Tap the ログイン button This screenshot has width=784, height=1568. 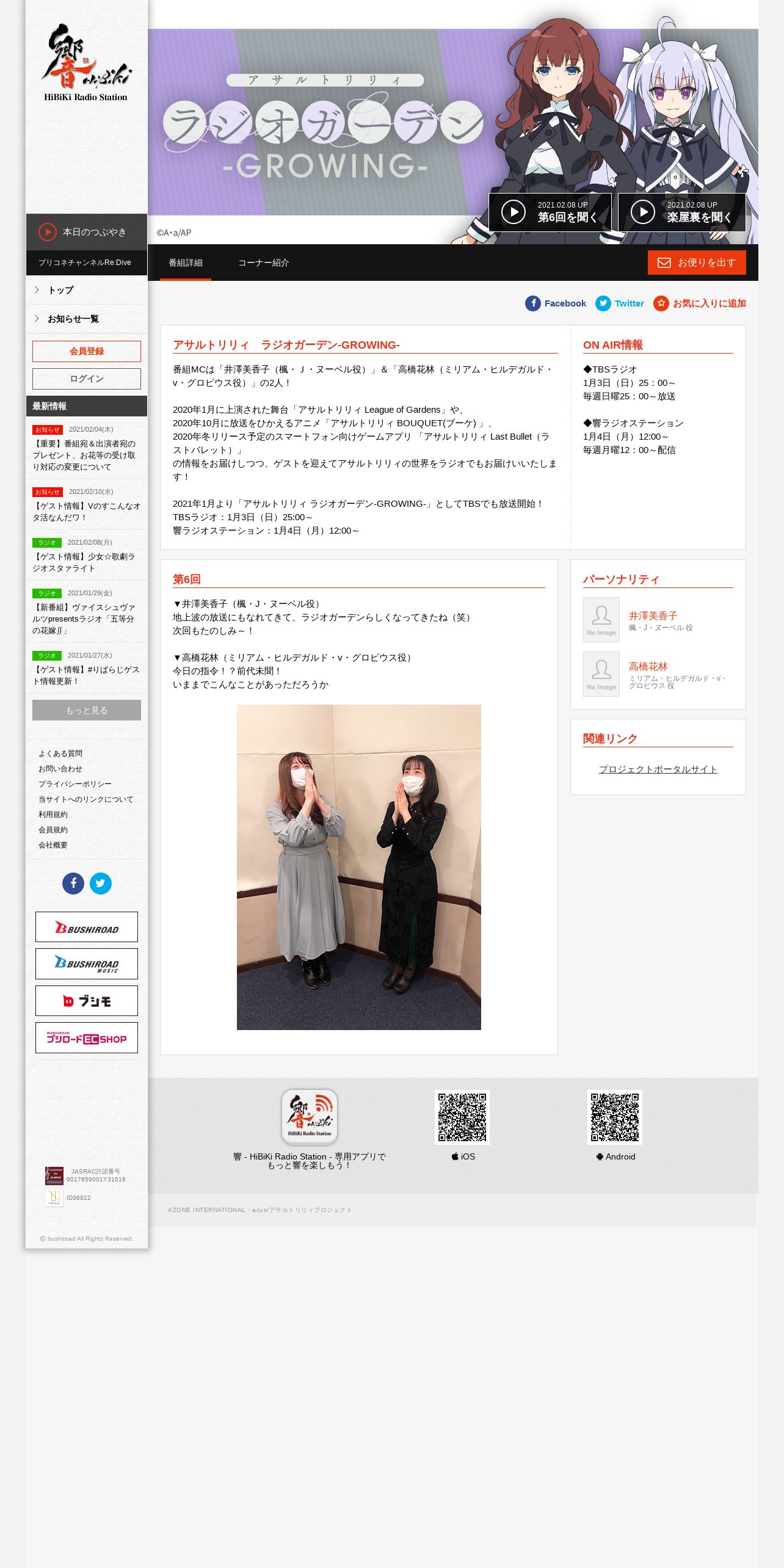(87, 379)
